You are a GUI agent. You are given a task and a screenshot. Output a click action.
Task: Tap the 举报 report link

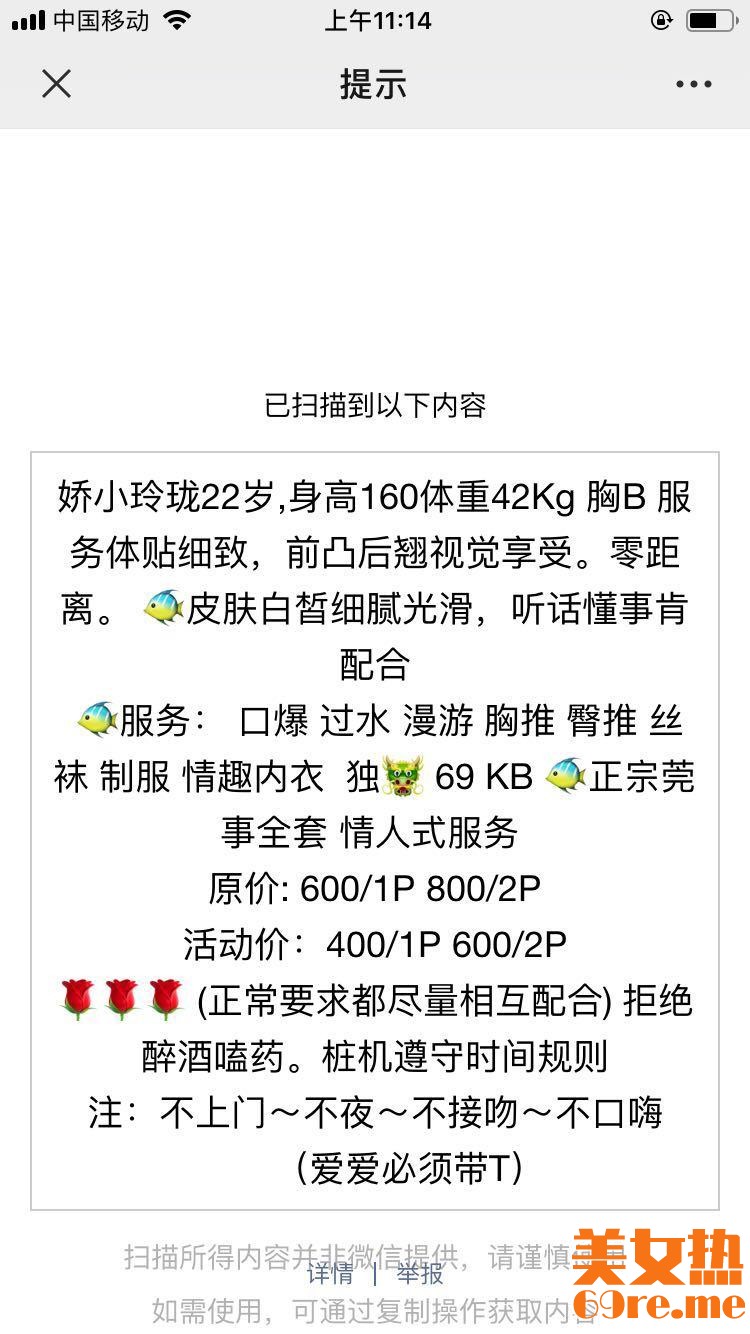tap(420, 1274)
